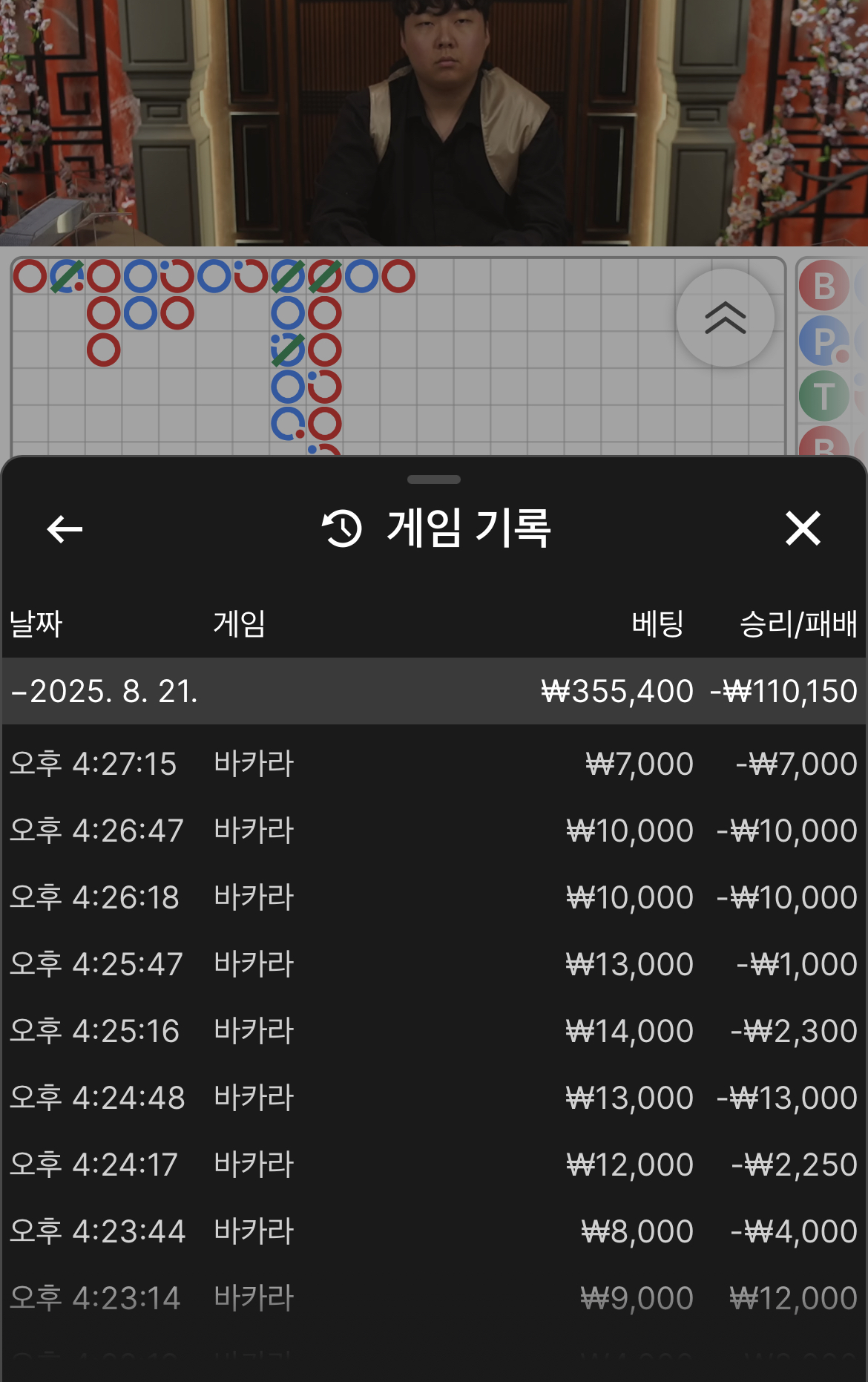The image size is (868, 1382).
Task: Tap the double chevron up button
Action: (725, 318)
